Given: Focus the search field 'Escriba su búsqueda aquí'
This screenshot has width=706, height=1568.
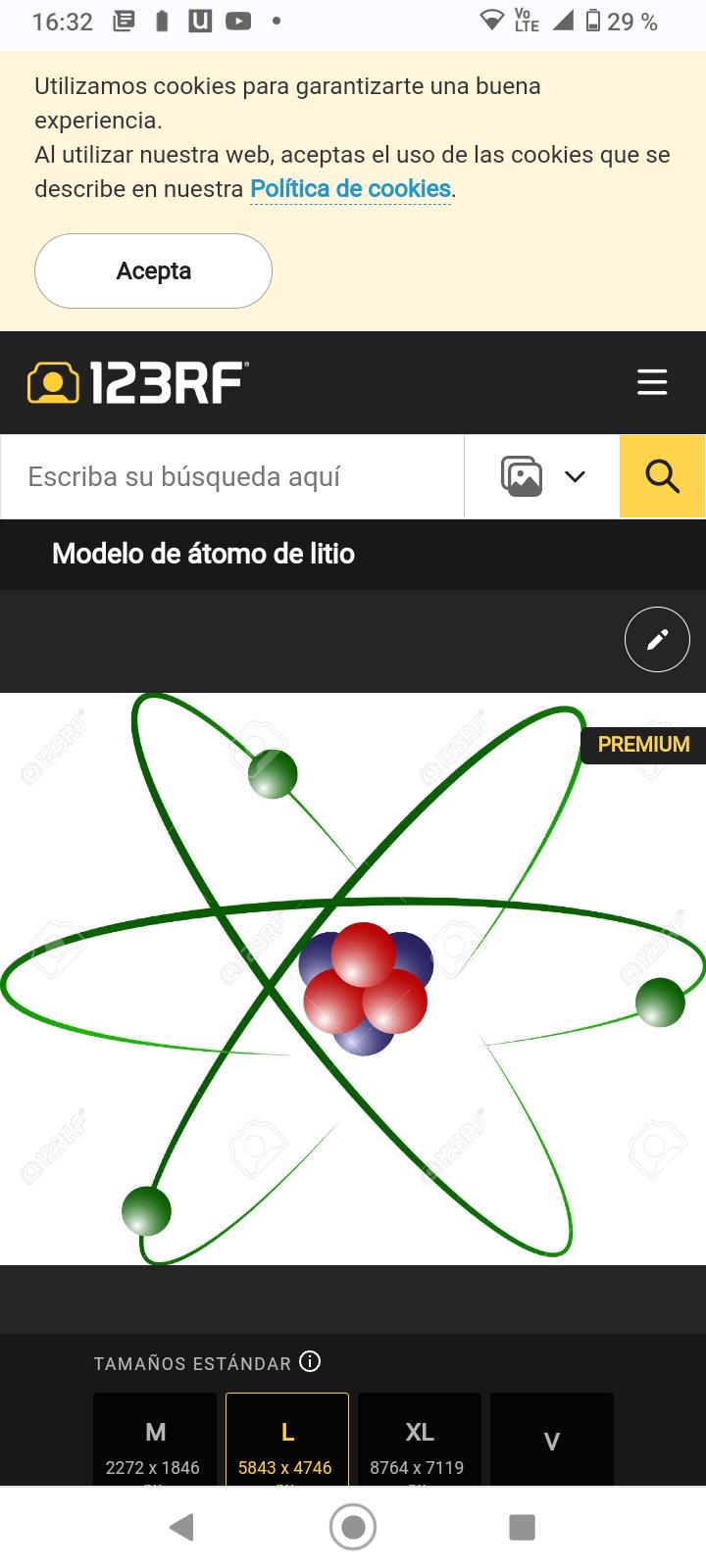Looking at the screenshot, I should pyautogui.click(x=232, y=477).
